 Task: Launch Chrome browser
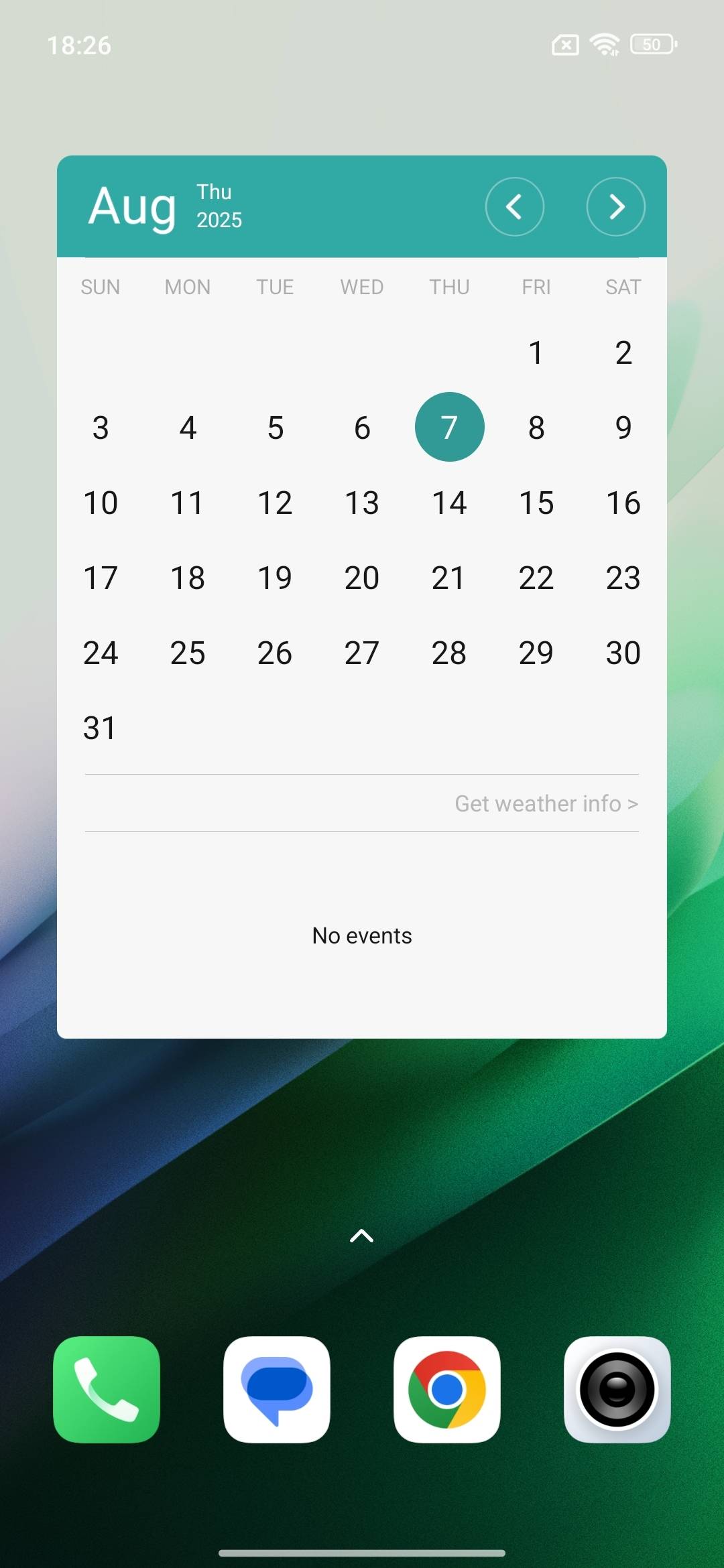click(x=447, y=1390)
